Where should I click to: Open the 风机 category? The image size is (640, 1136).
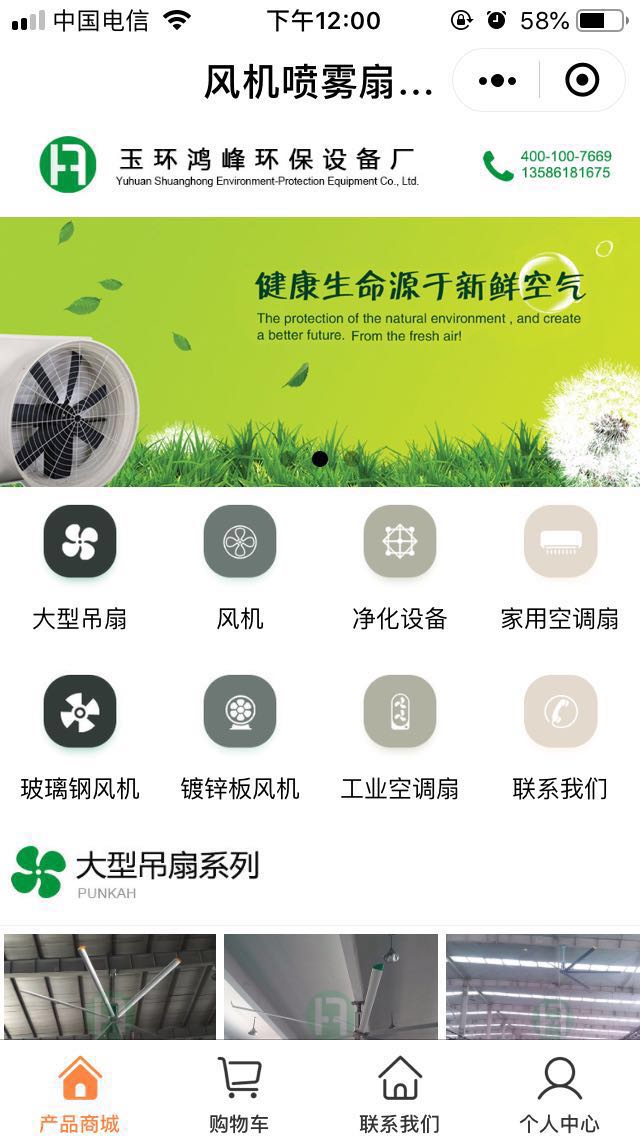tap(240, 542)
